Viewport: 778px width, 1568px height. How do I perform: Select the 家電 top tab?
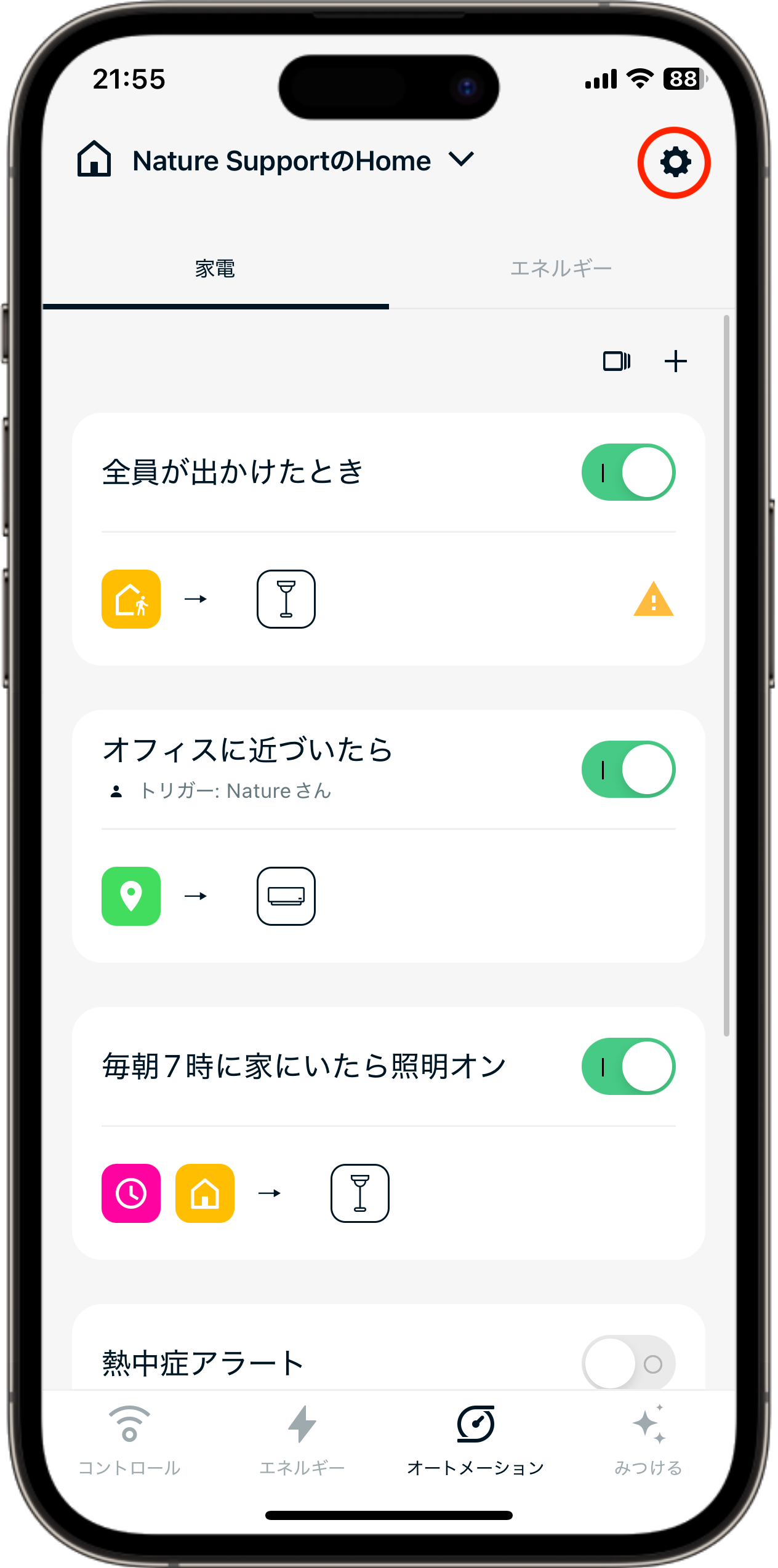215,268
